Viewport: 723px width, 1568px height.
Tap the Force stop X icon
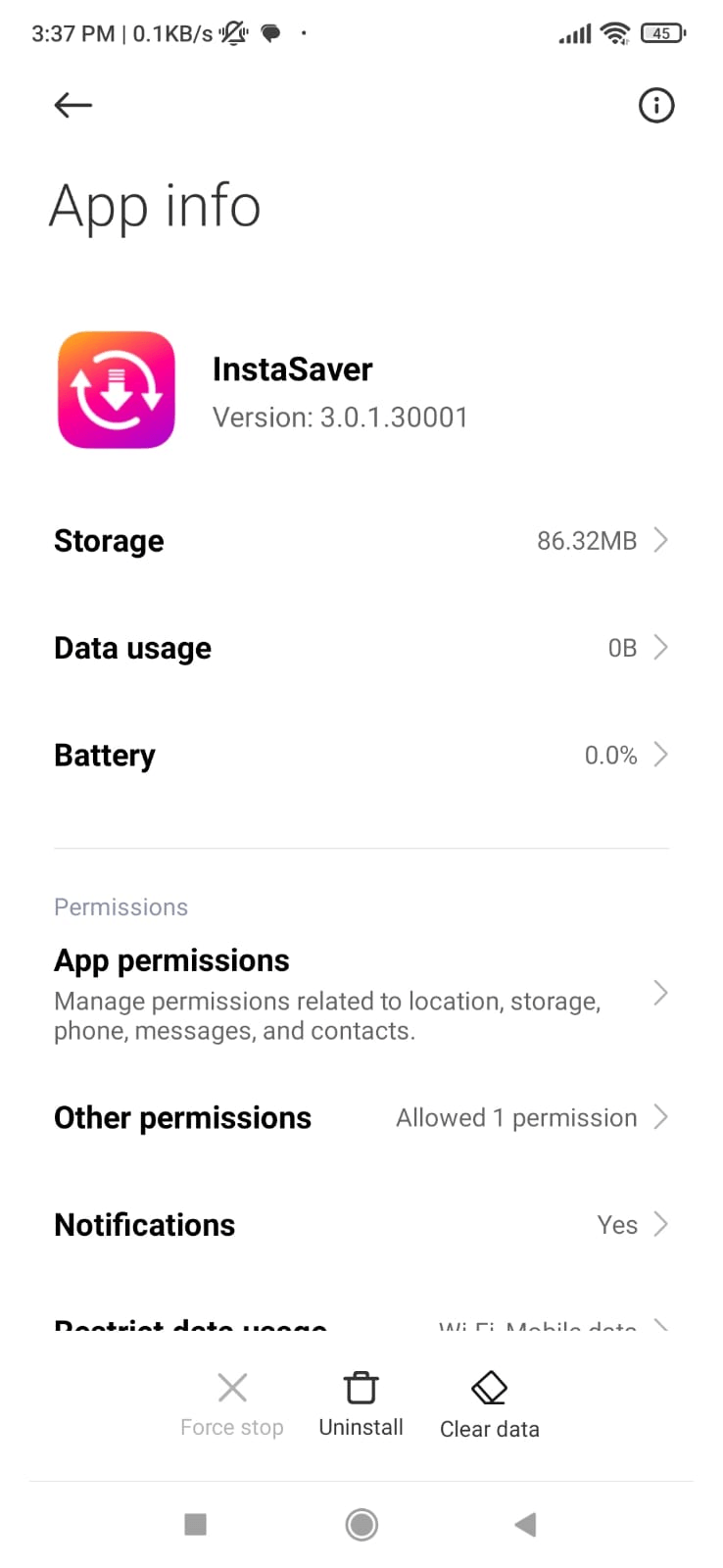tap(232, 1386)
